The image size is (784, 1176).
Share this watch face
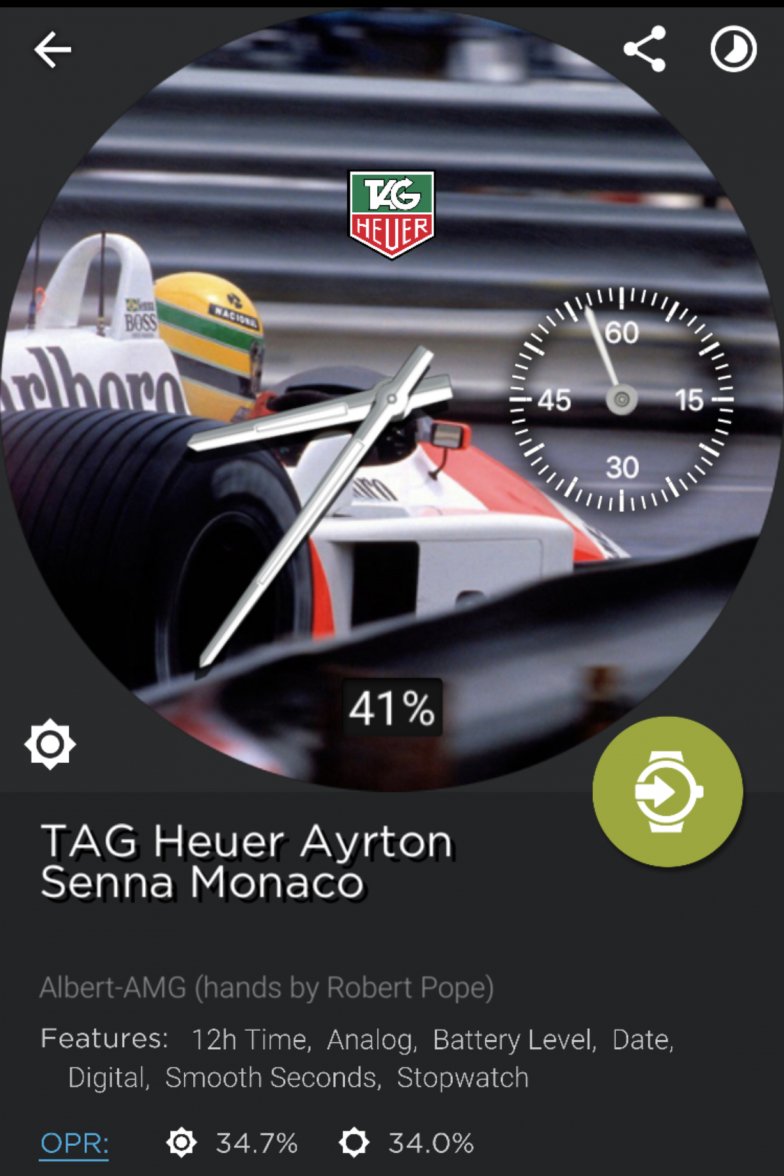(x=645, y=49)
